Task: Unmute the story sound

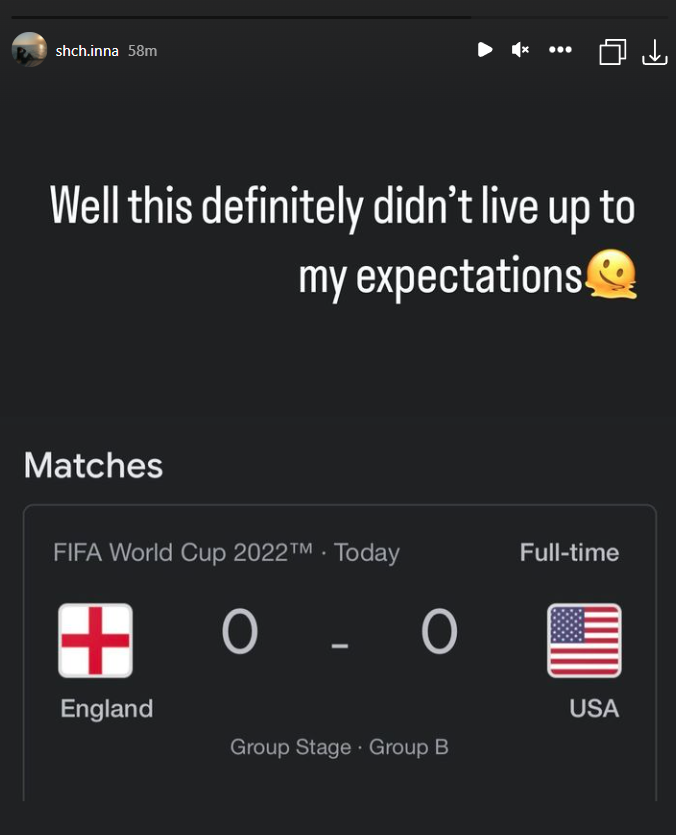Action: (520, 50)
